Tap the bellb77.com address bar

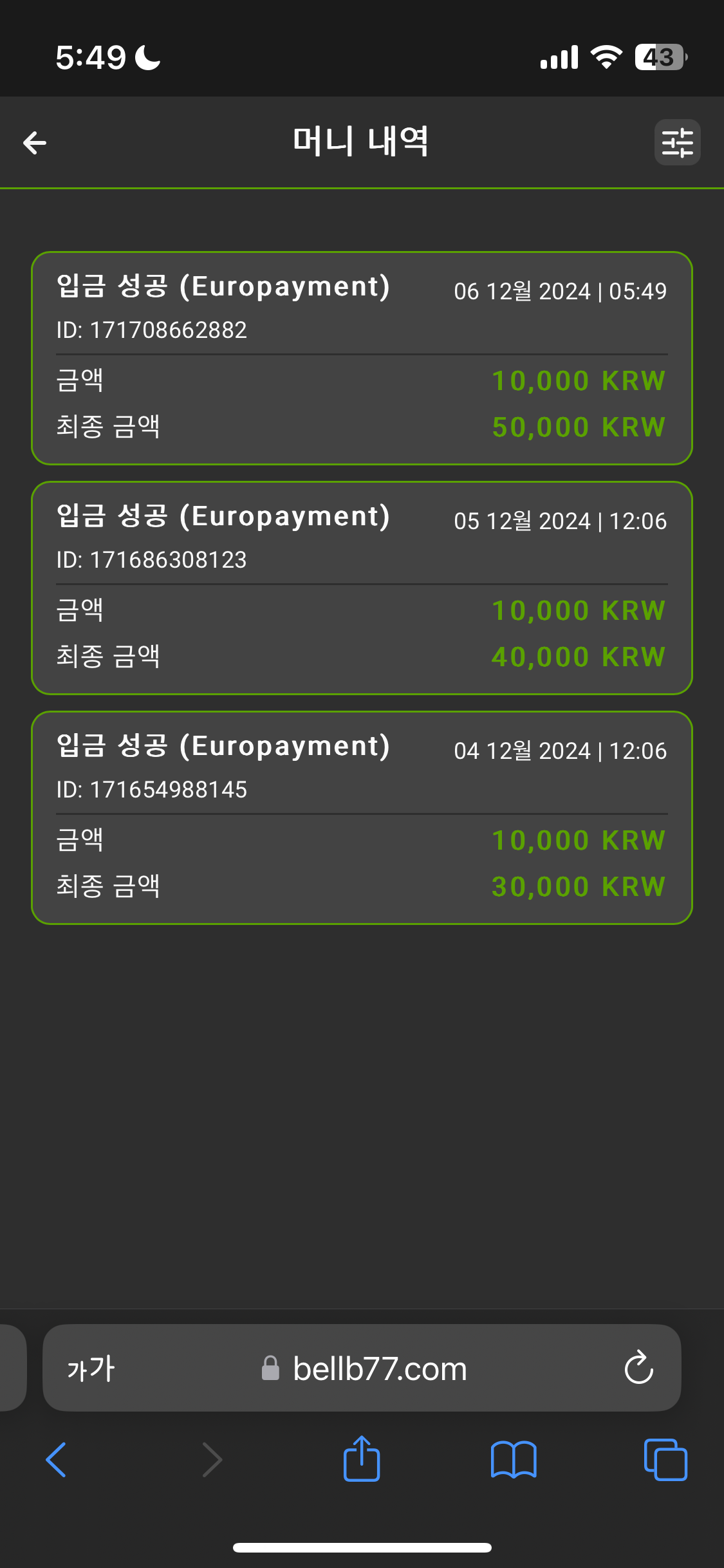tap(380, 1368)
